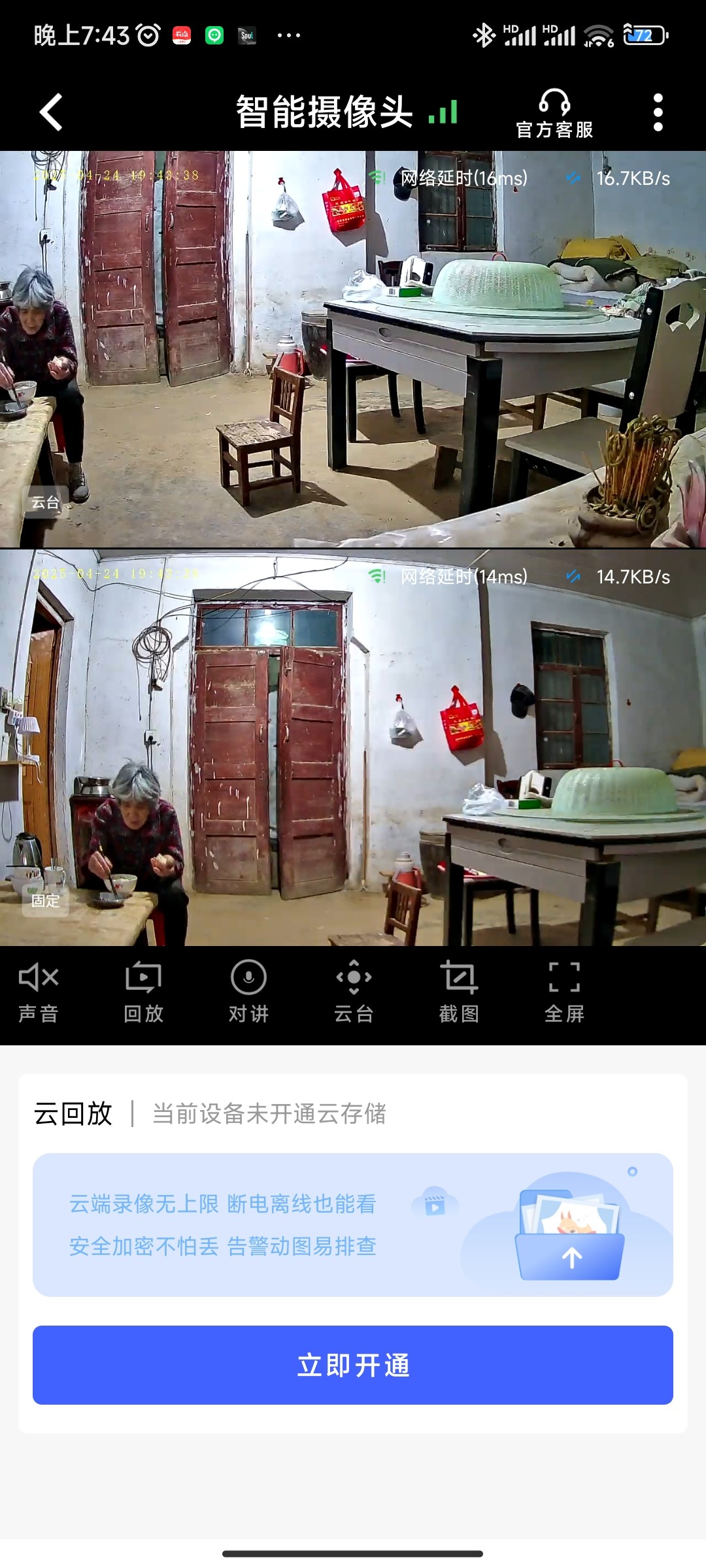Screen dimensions: 706x1568
Task: Select the 固定 fixed camera video feed
Action: coord(353,748)
